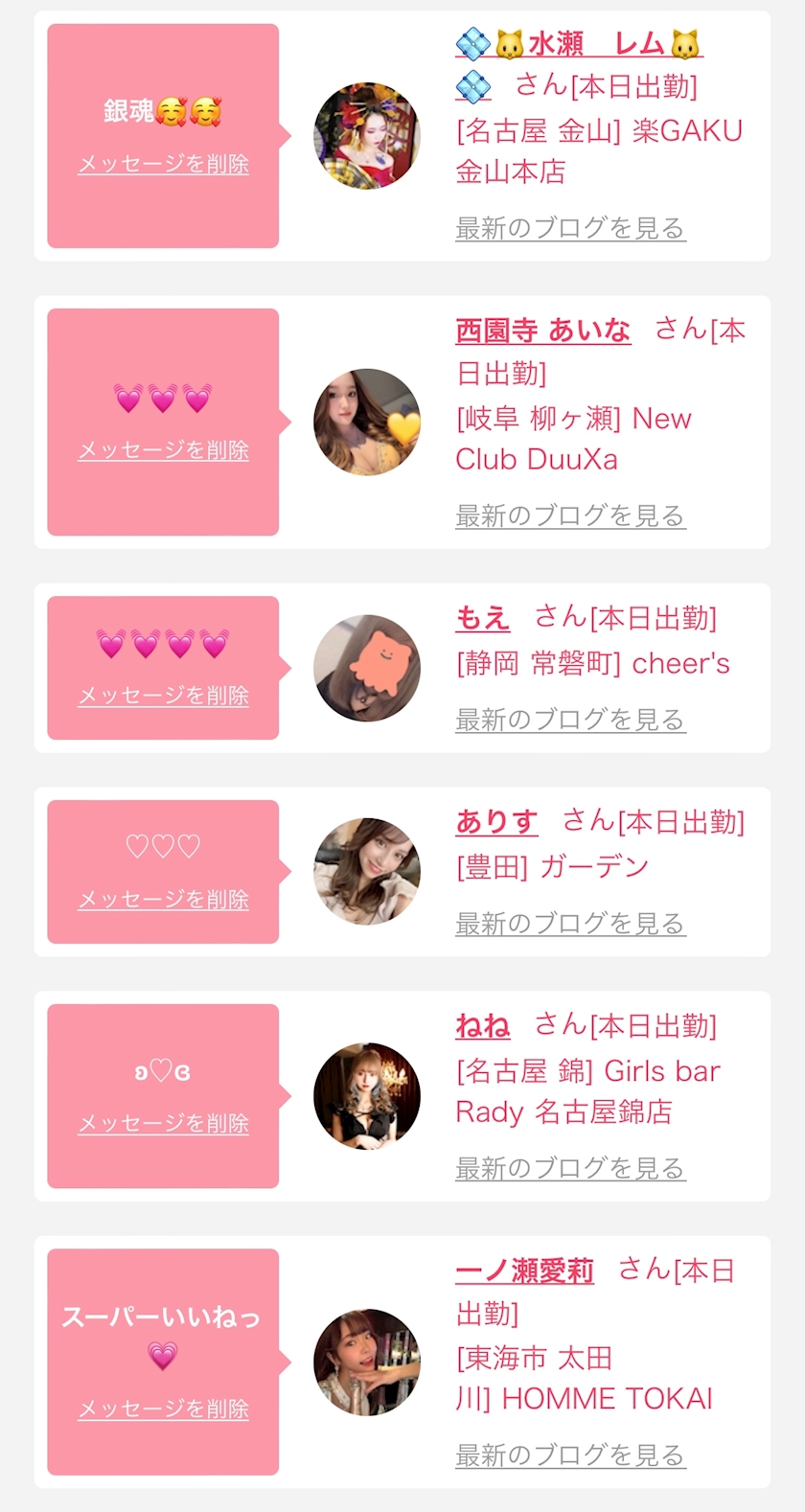View 西園寺 あいな's latest blog
Screen dimensions: 805x1512
[570, 515]
